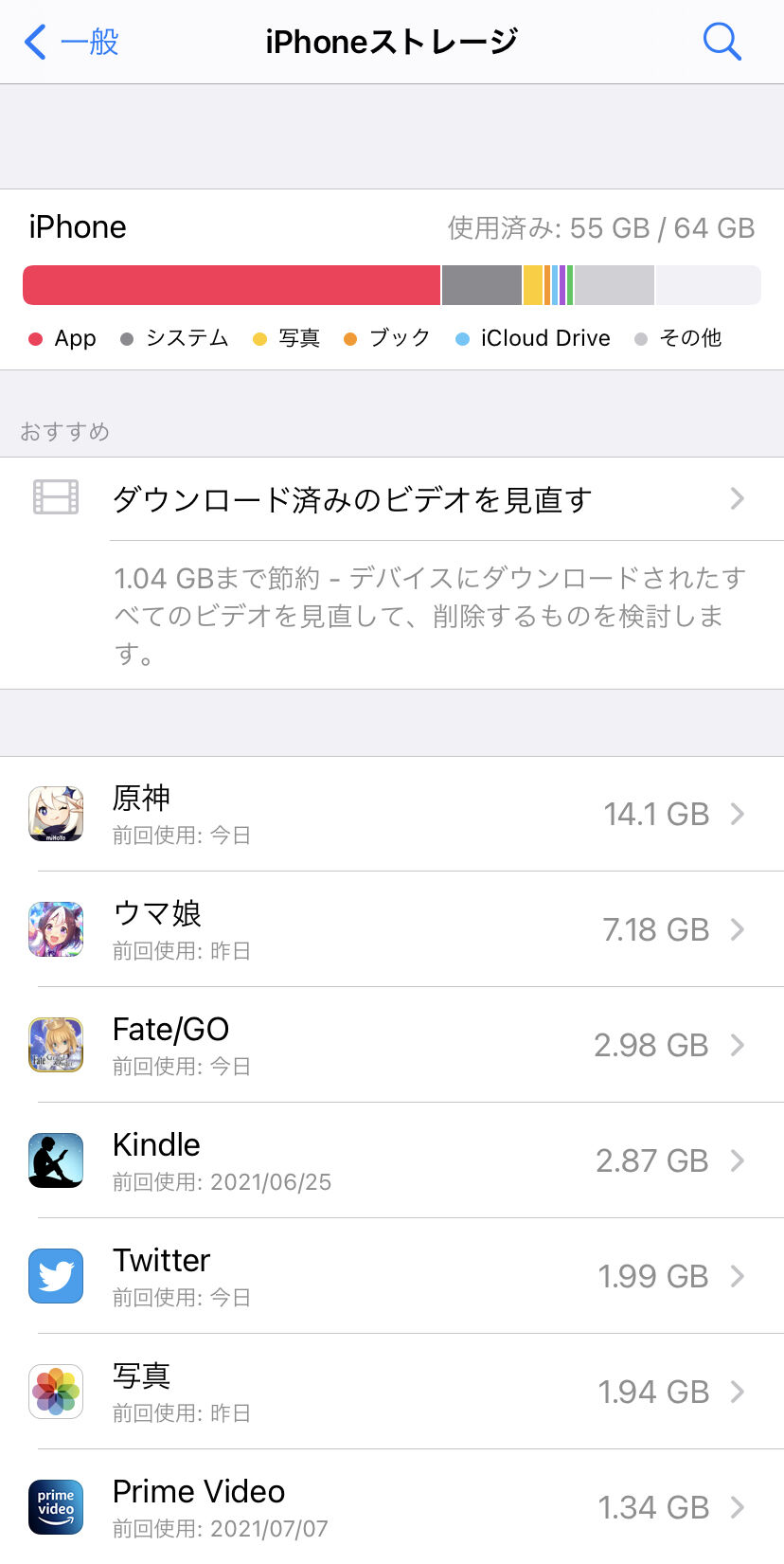Open ダウンロード済みのビデオを見直す recommendation
The image size is (784, 1564).
392,499
